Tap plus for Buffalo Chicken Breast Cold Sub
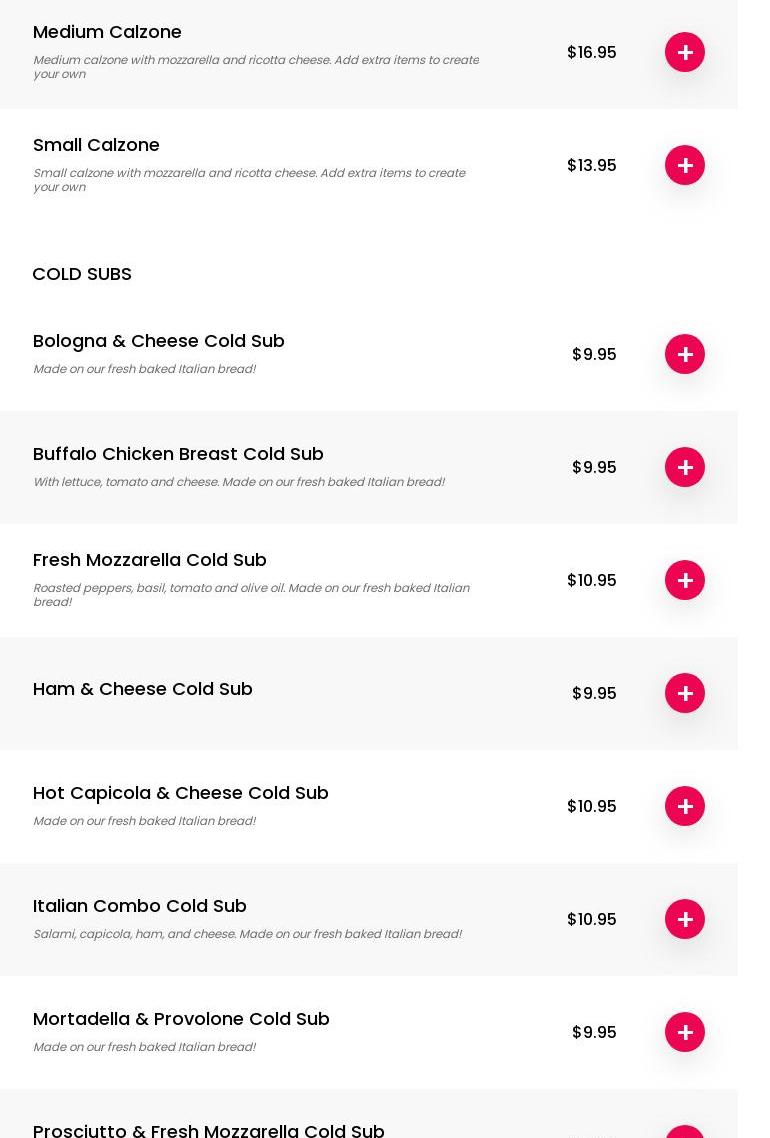 point(685,467)
